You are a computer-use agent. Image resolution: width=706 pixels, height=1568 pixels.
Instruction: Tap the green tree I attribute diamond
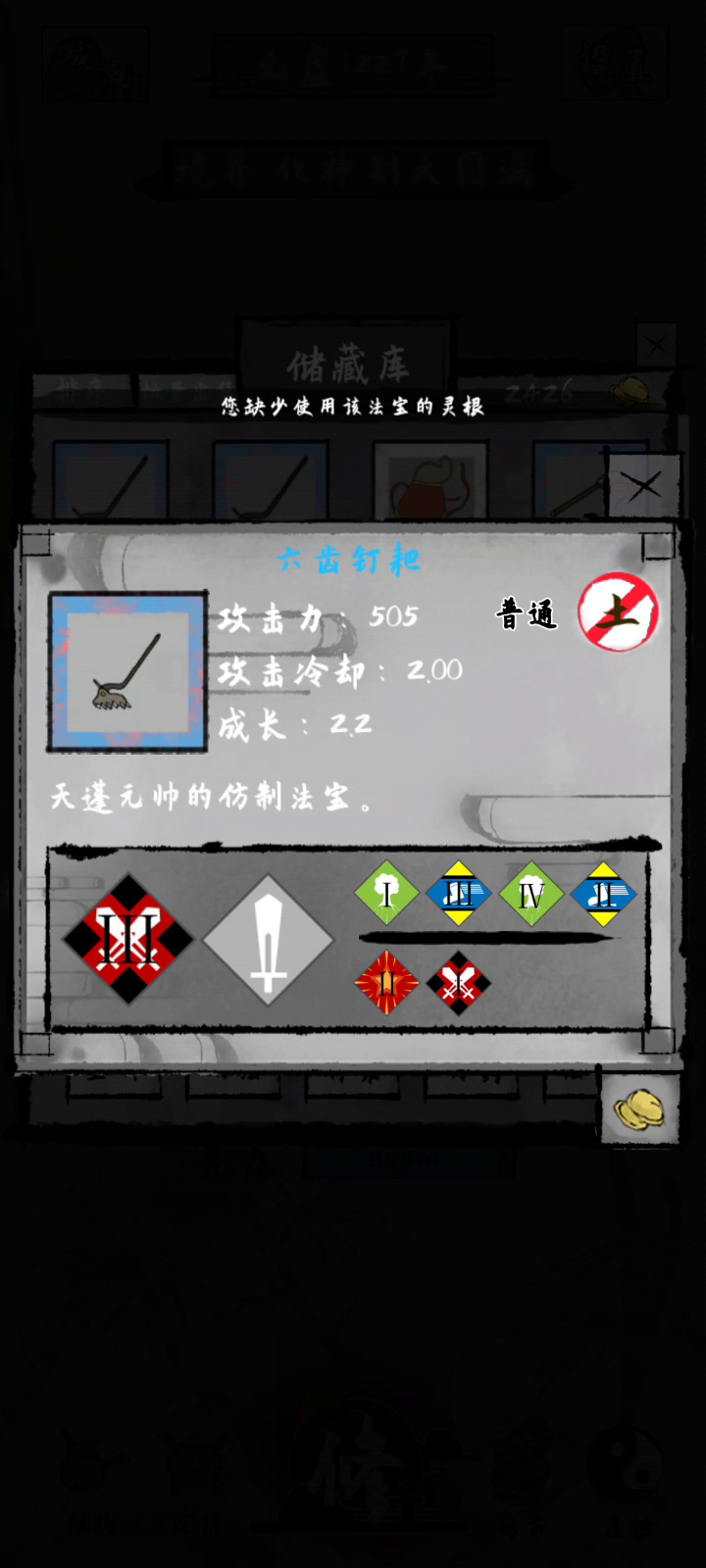(x=386, y=894)
